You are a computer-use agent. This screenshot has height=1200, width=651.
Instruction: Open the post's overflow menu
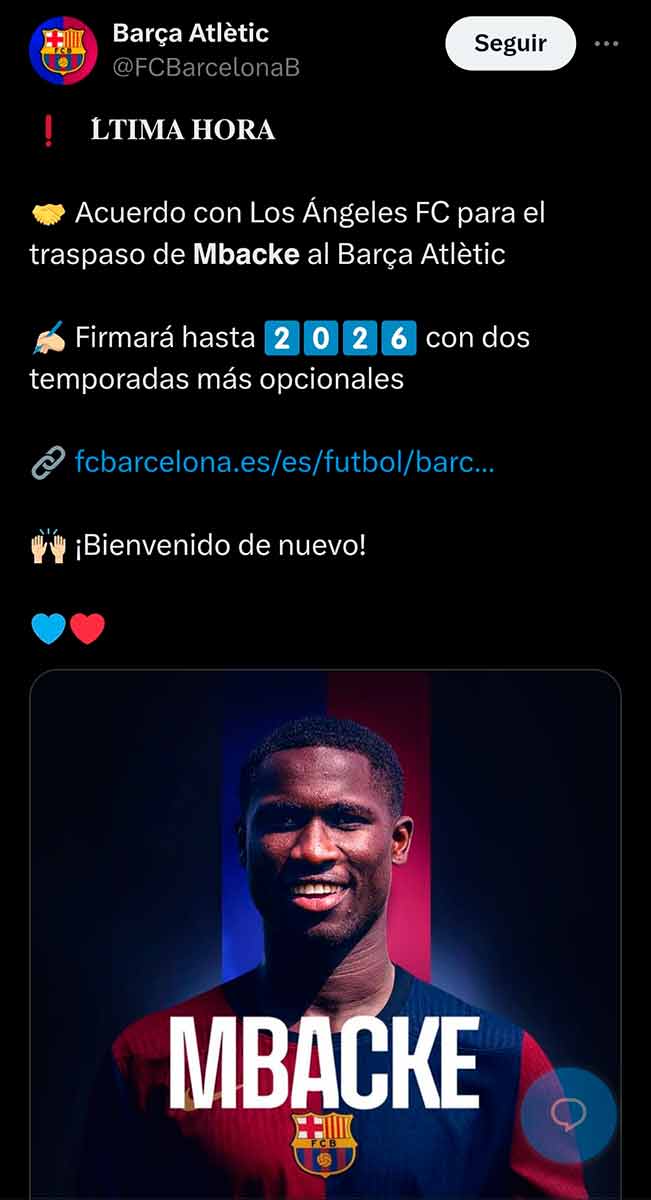[x=607, y=44]
